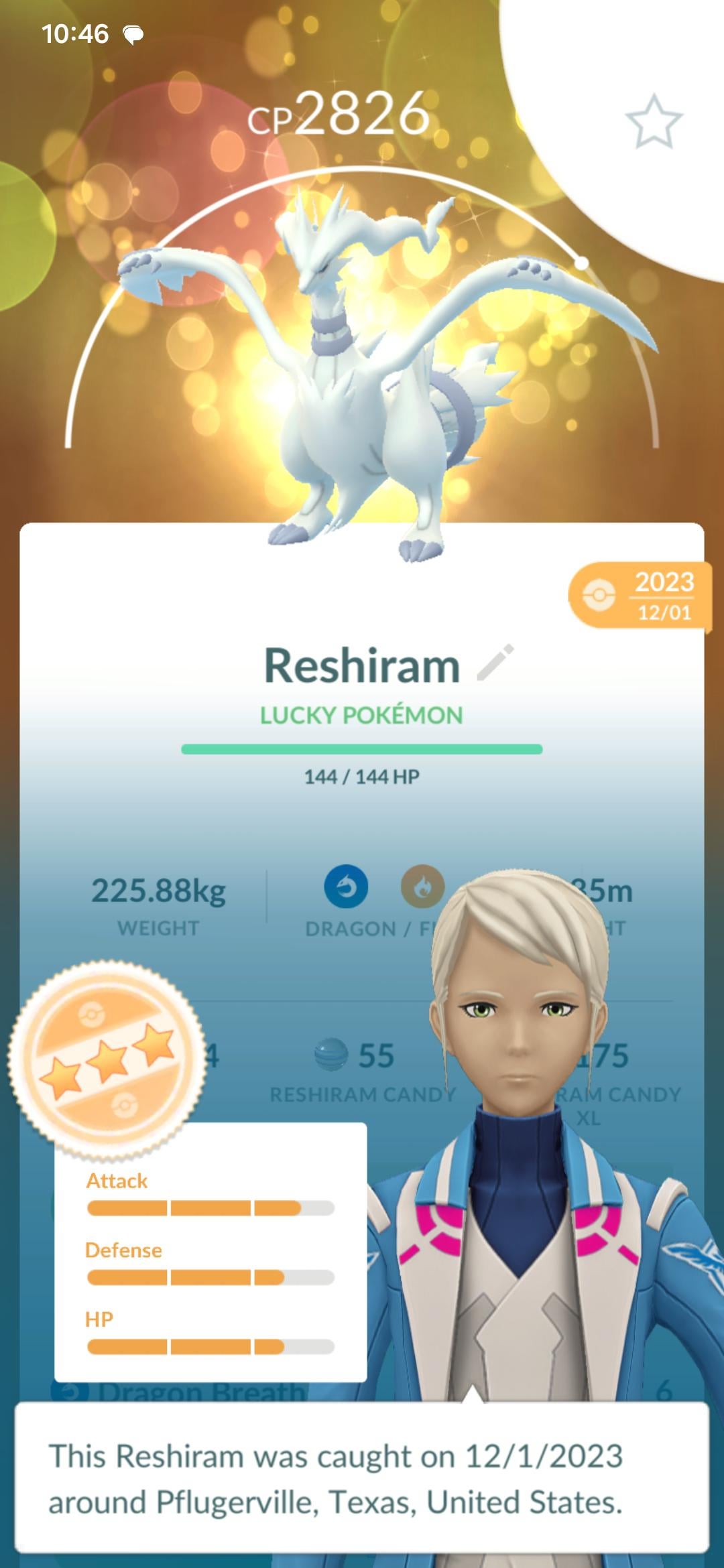Screen dimensions: 724x1568
Task: Dismiss the appraisal dialogue about where Reshiram was caught
Action: tap(362, 1478)
